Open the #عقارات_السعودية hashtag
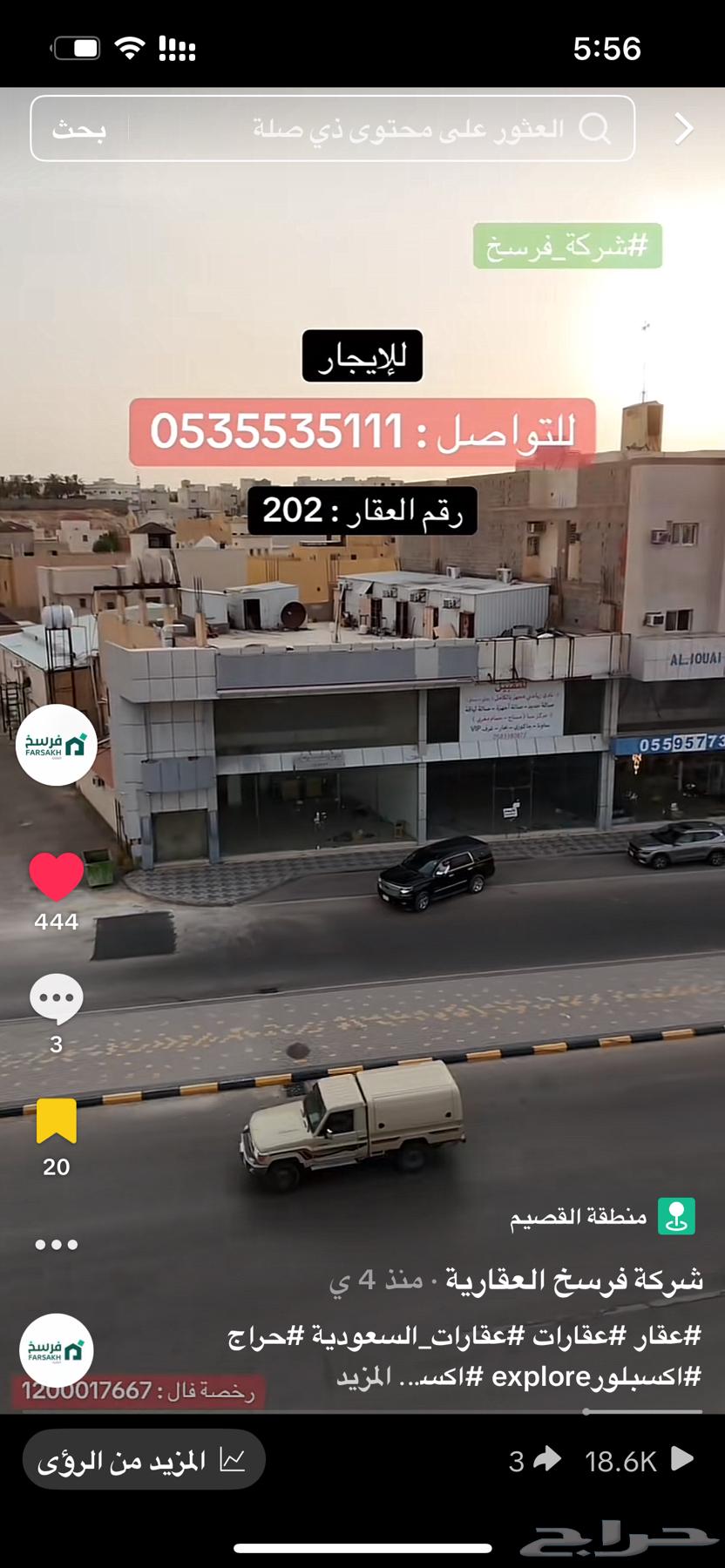 pos(418,1335)
